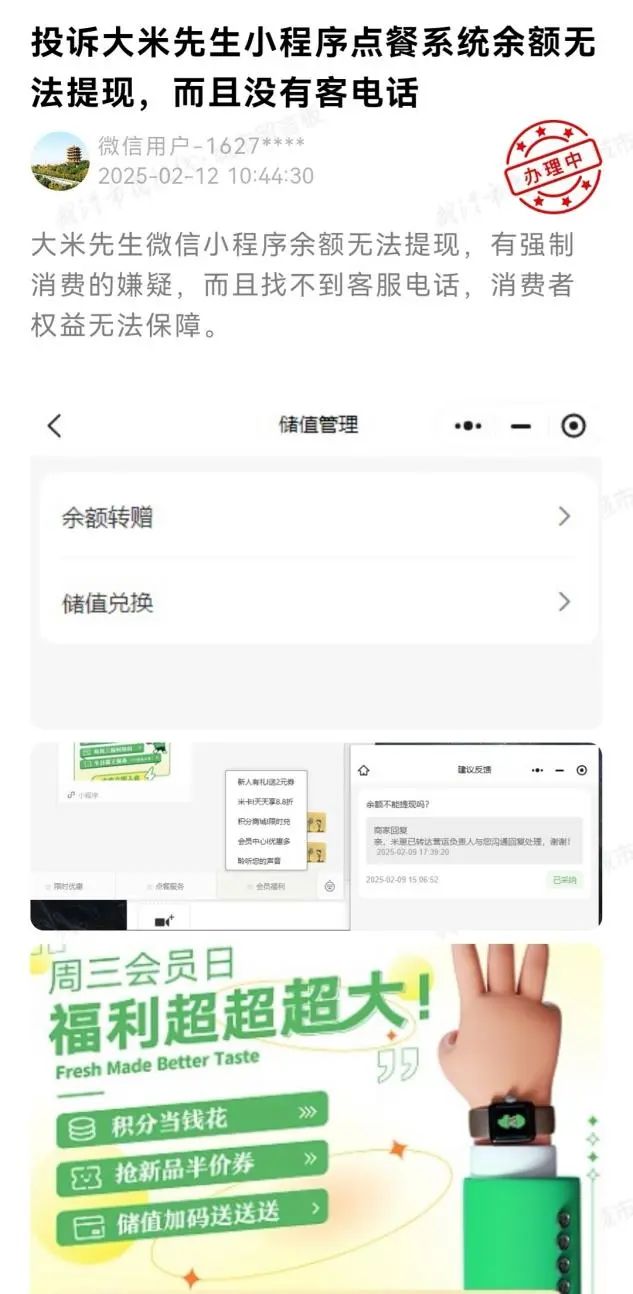Open the poster's profile avatar
The image size is (633, 1294).
[60, 161]
